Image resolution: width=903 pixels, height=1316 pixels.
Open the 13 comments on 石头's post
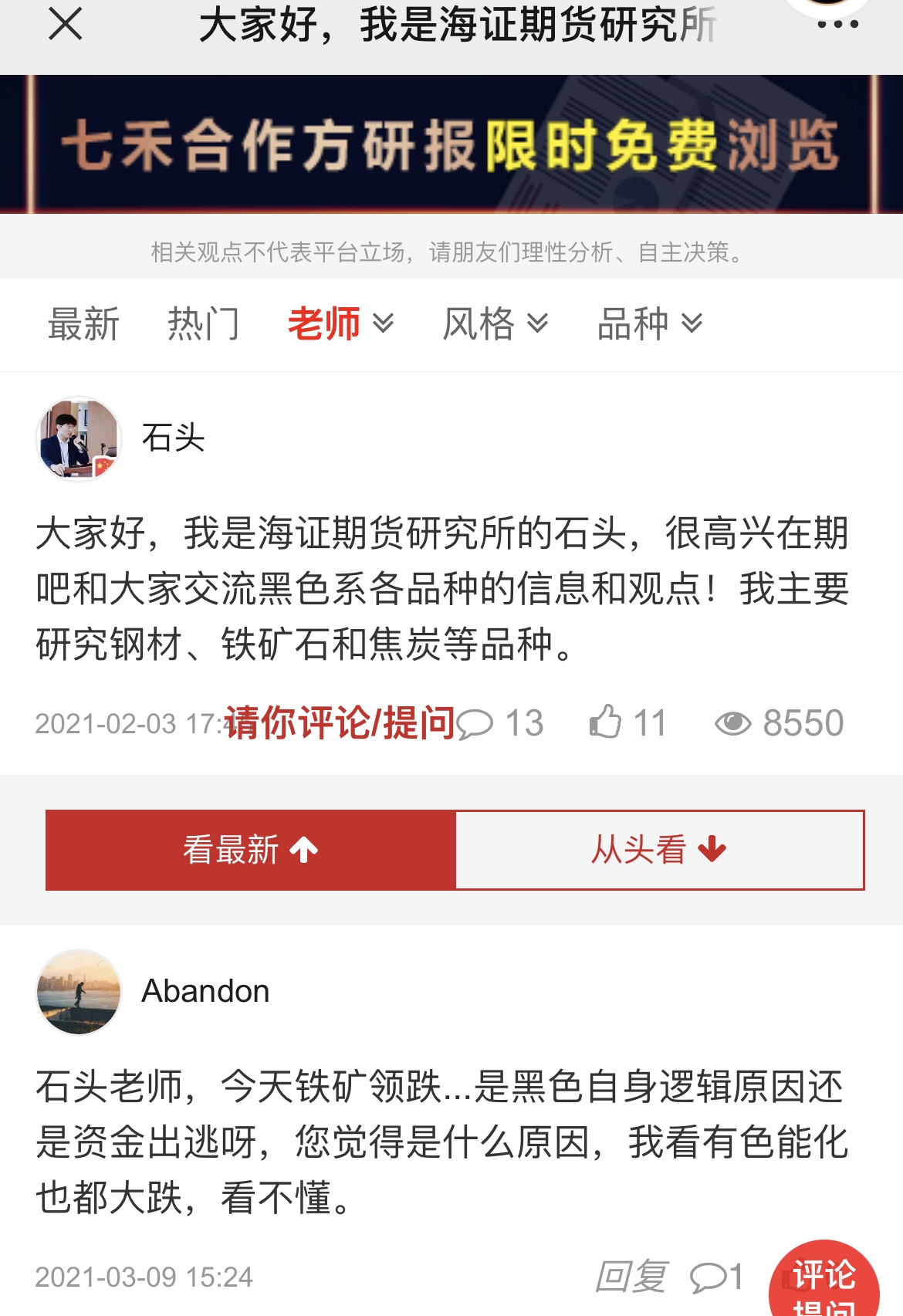click(x=500, y=723)
